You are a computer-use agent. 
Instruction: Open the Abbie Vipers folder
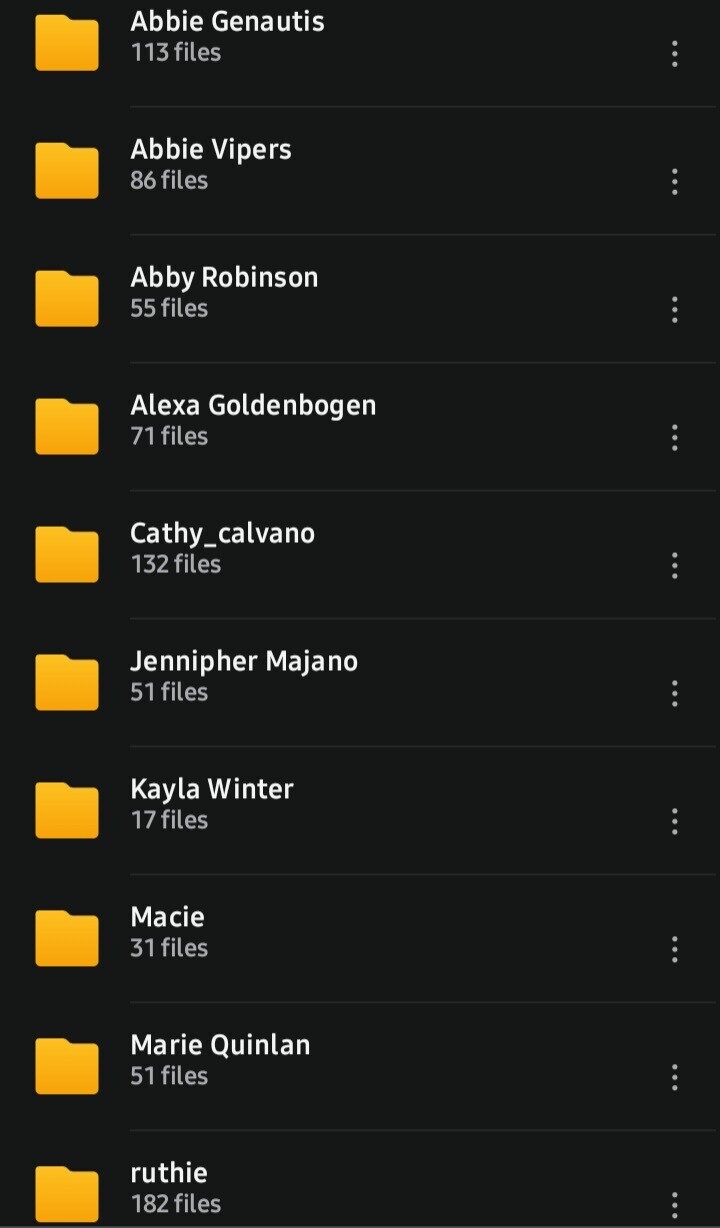211,164
